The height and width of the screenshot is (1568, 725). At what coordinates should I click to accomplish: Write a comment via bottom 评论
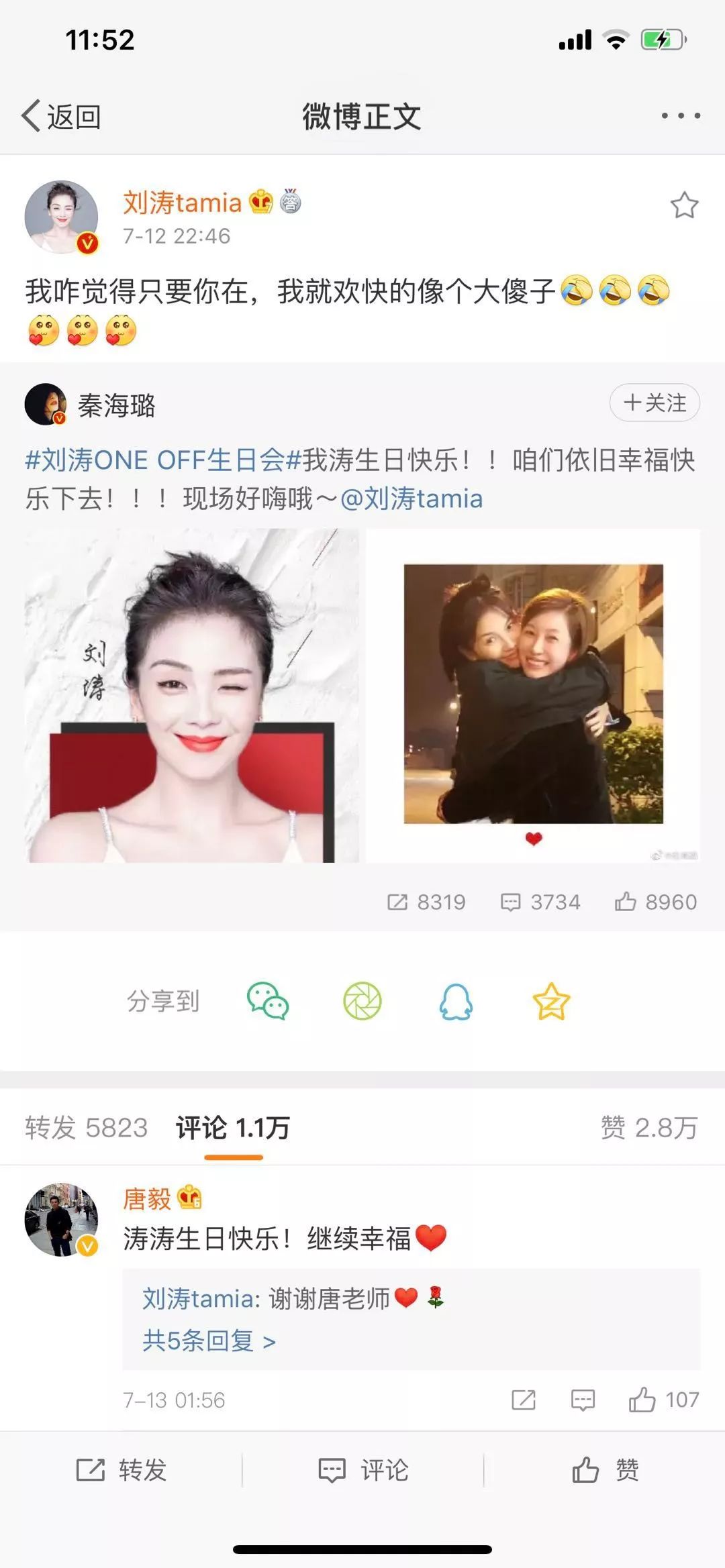pyautogui.click(x=363, y=1470)
